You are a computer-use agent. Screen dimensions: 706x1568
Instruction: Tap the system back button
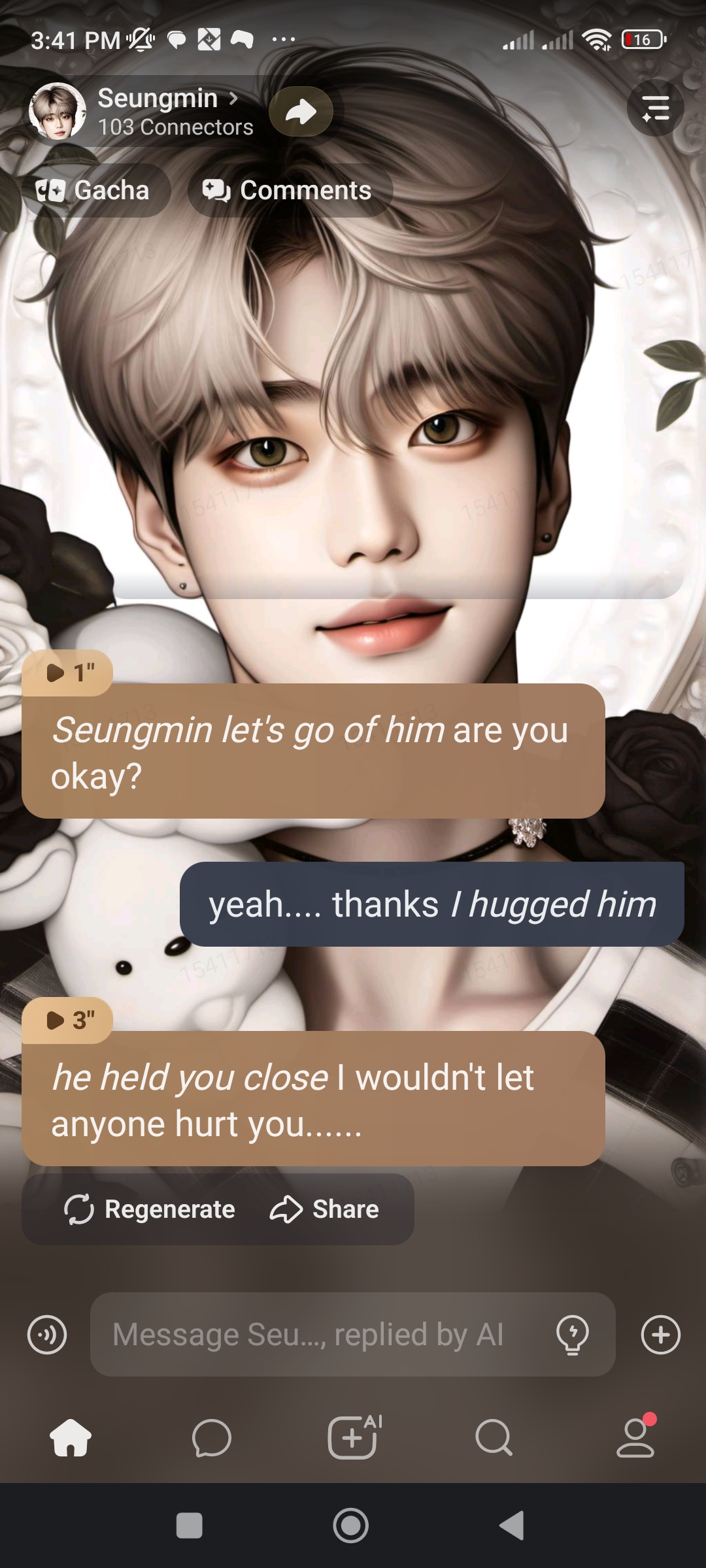tap(512, 1526)
